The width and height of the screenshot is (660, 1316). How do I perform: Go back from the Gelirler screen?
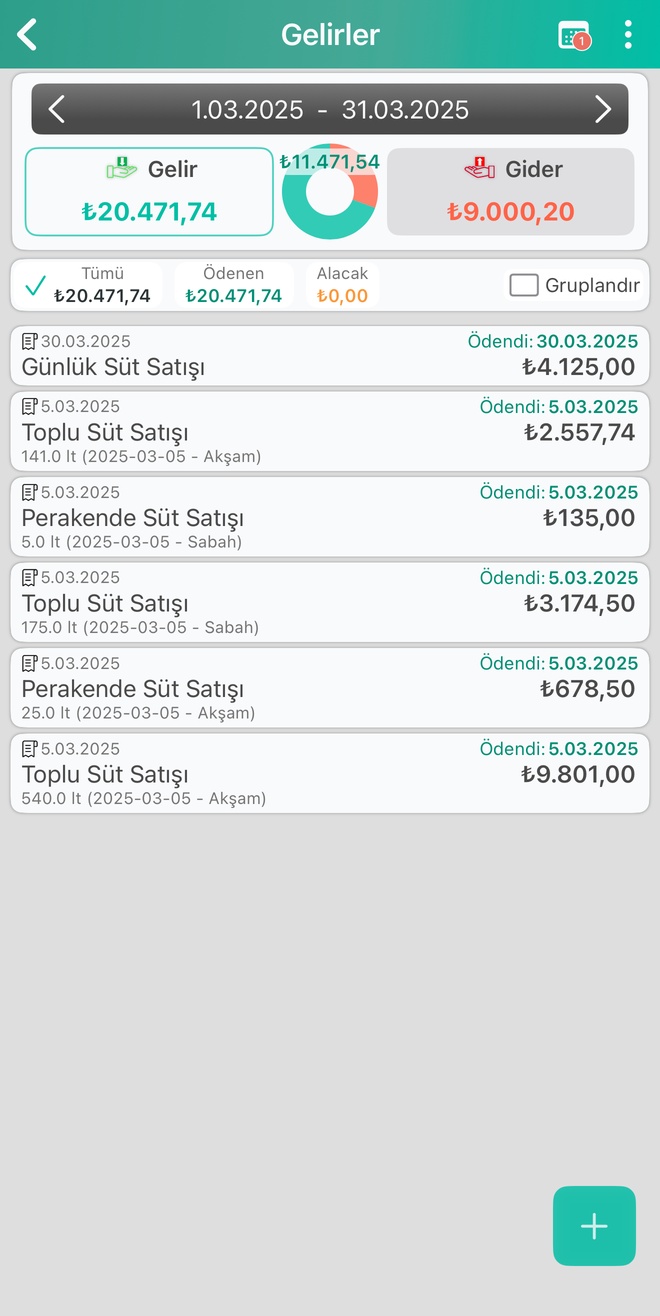click(x=27, y=34)
